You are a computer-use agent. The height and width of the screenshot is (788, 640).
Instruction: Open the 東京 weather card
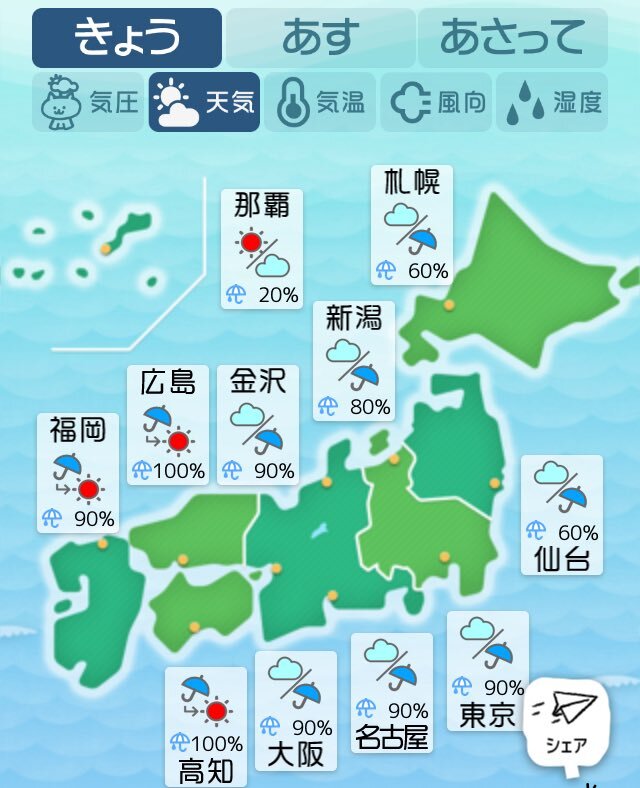pyautogui.click(x=487, y=671)
